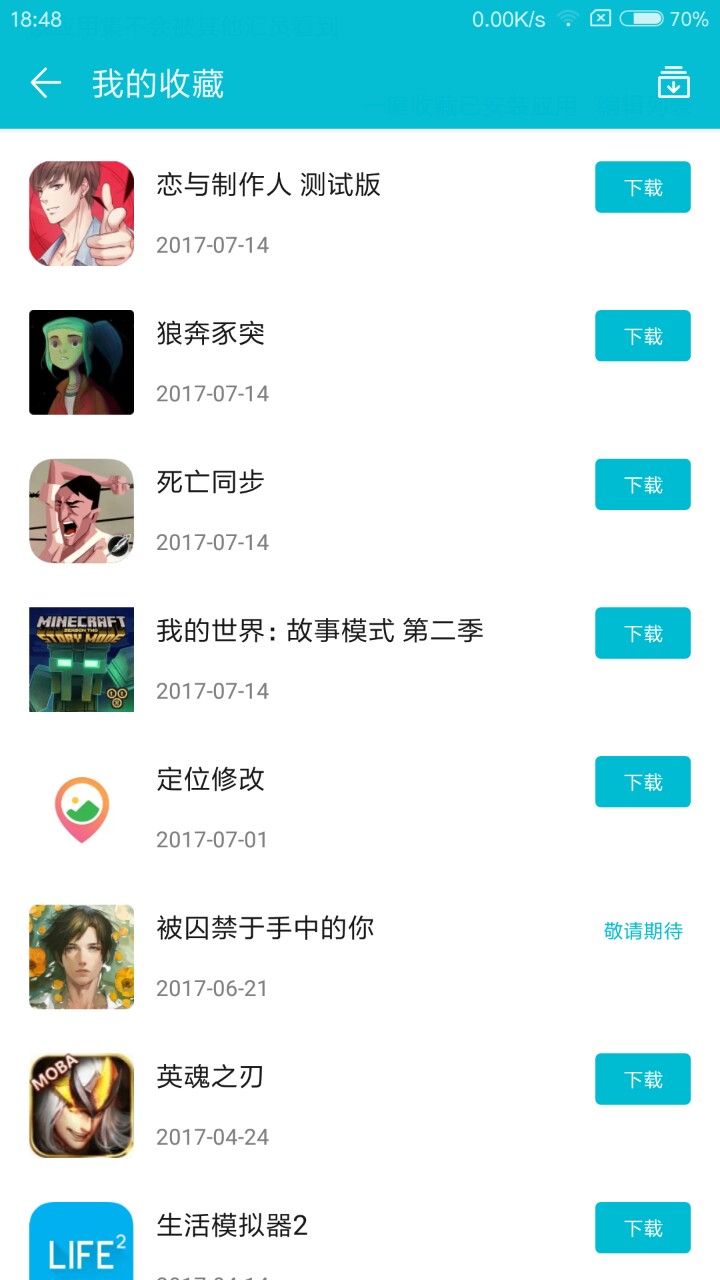Viewport: 720px width, 1280px height.
Task: Download 生活模拟器2
Action: [642, 1228]
